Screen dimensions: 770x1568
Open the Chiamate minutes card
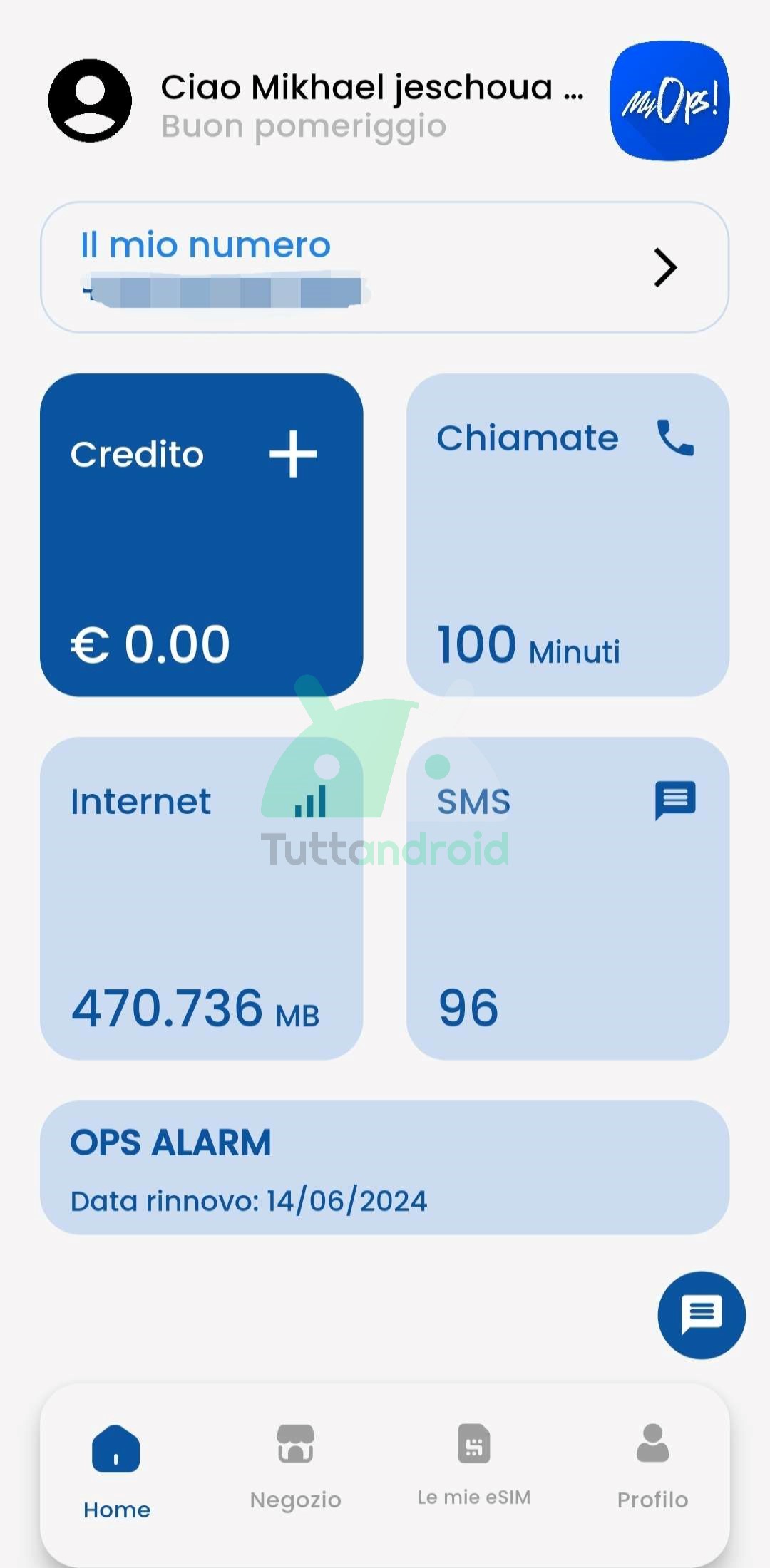568,535
